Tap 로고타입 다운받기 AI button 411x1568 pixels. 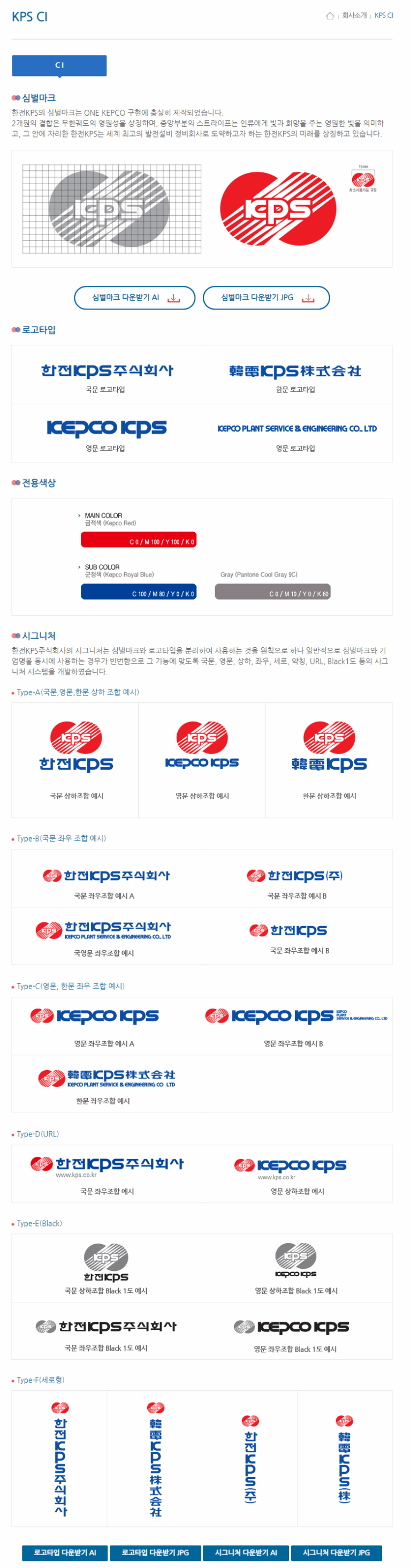65,1552
